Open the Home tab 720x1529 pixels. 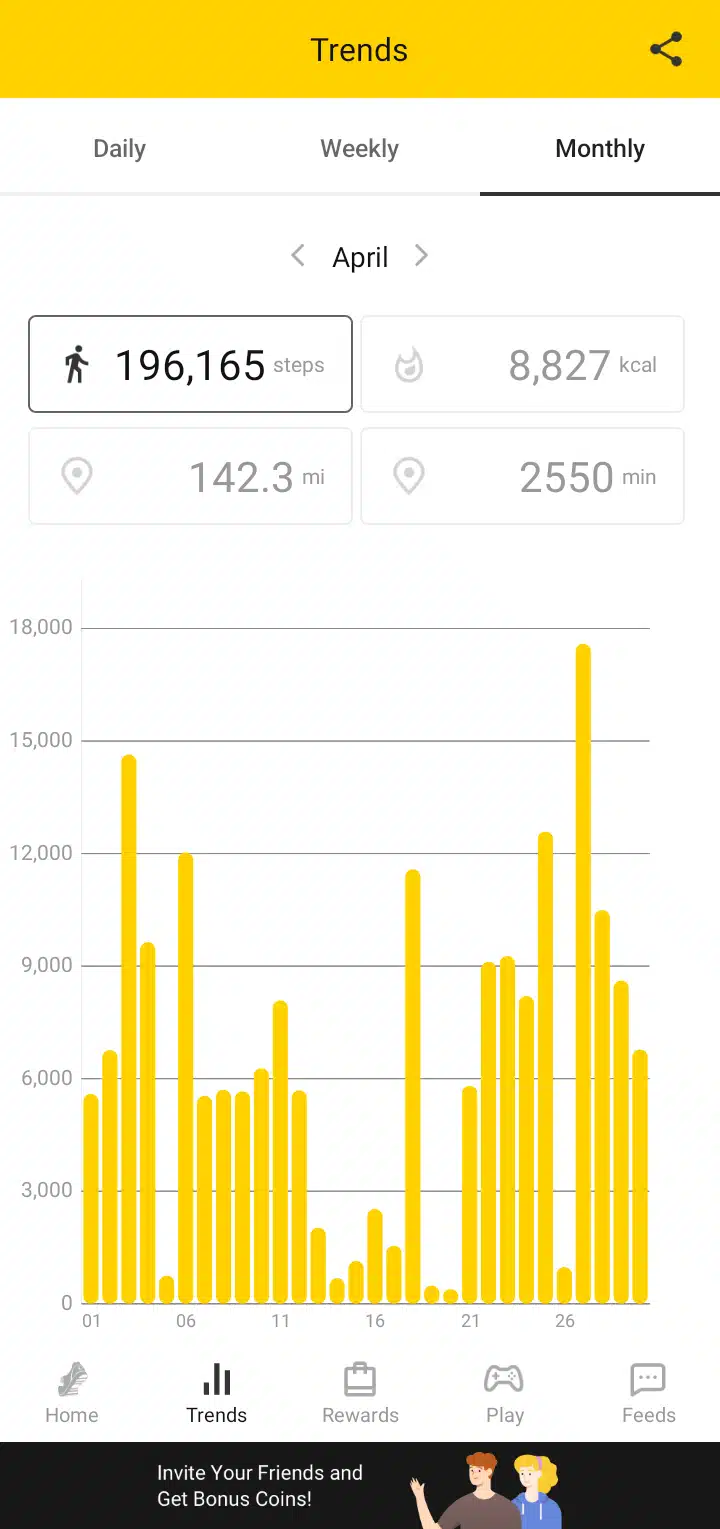pos(72,1393)
